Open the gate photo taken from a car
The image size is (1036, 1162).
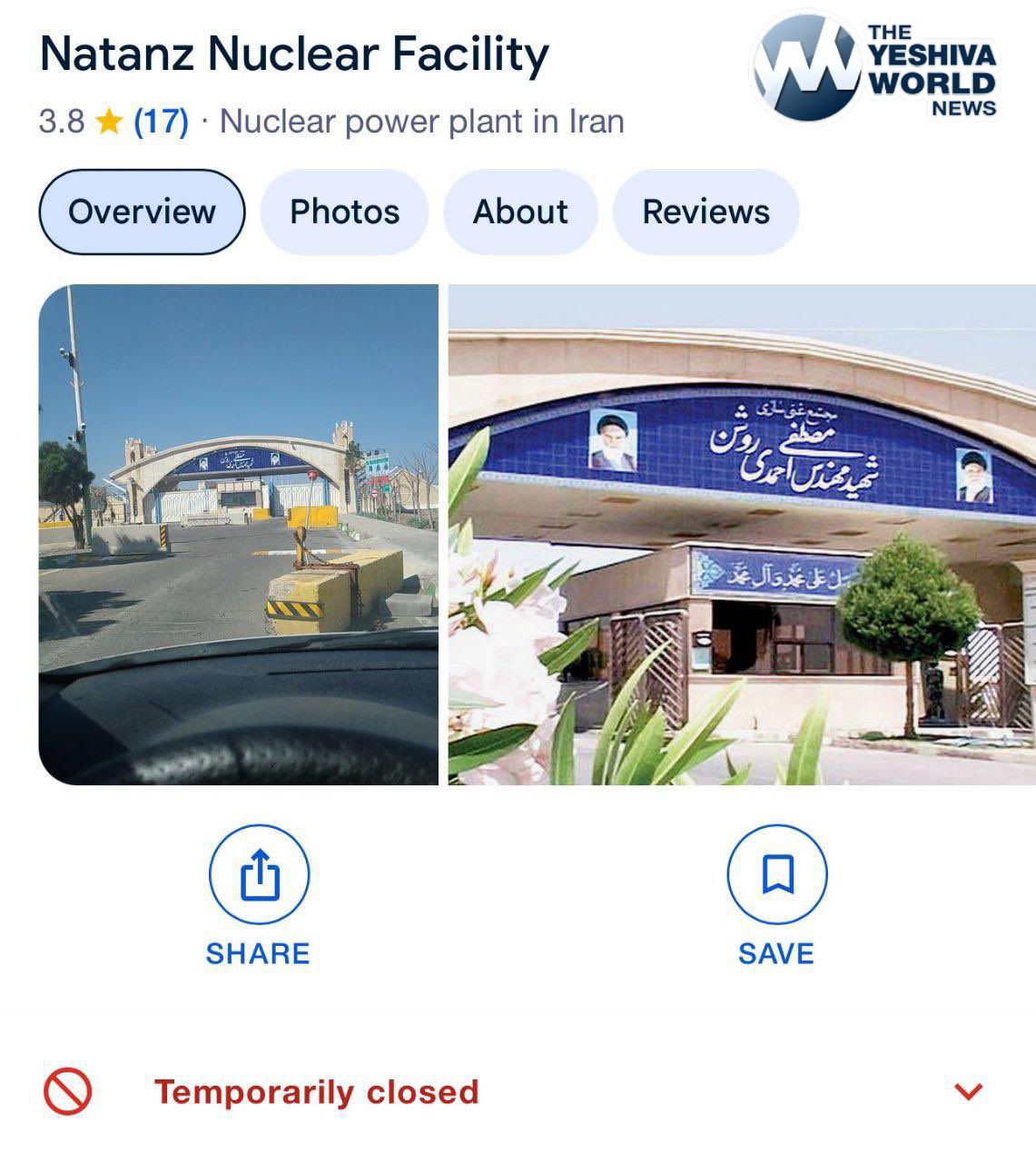(238, 534)
